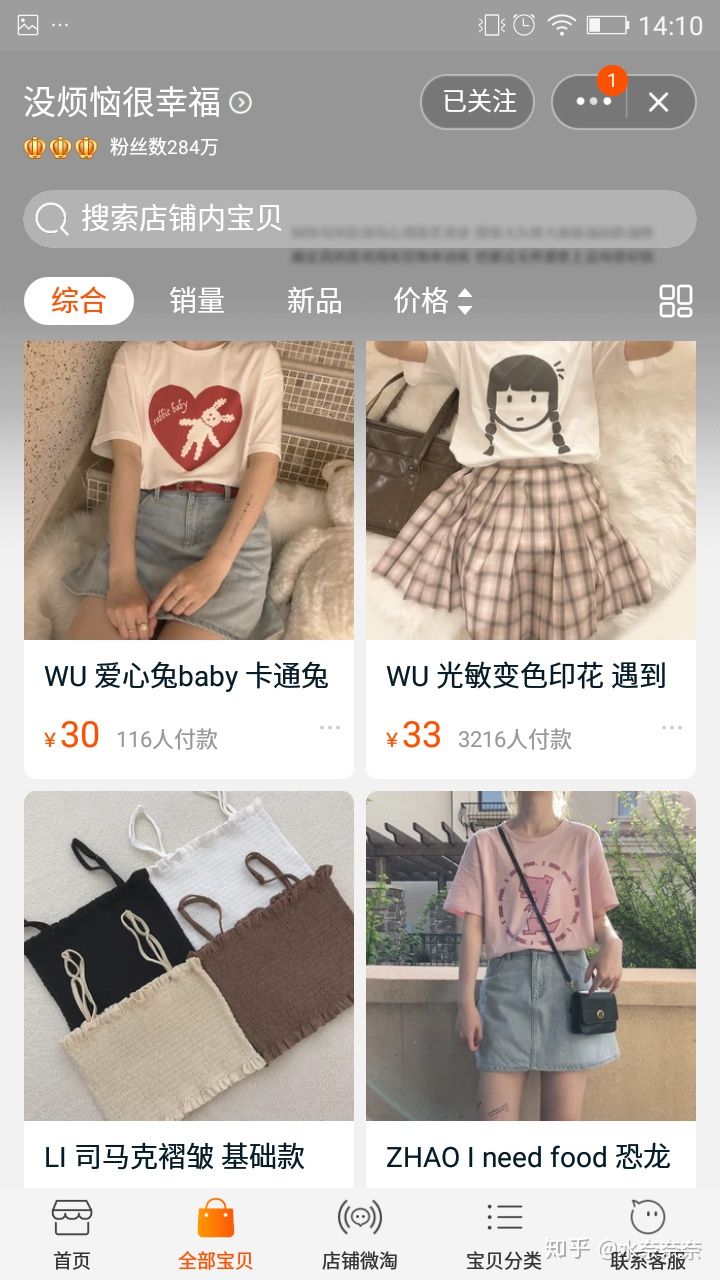
Task: Open more options on the ¥30 item
Action: (x=330, y=727)
